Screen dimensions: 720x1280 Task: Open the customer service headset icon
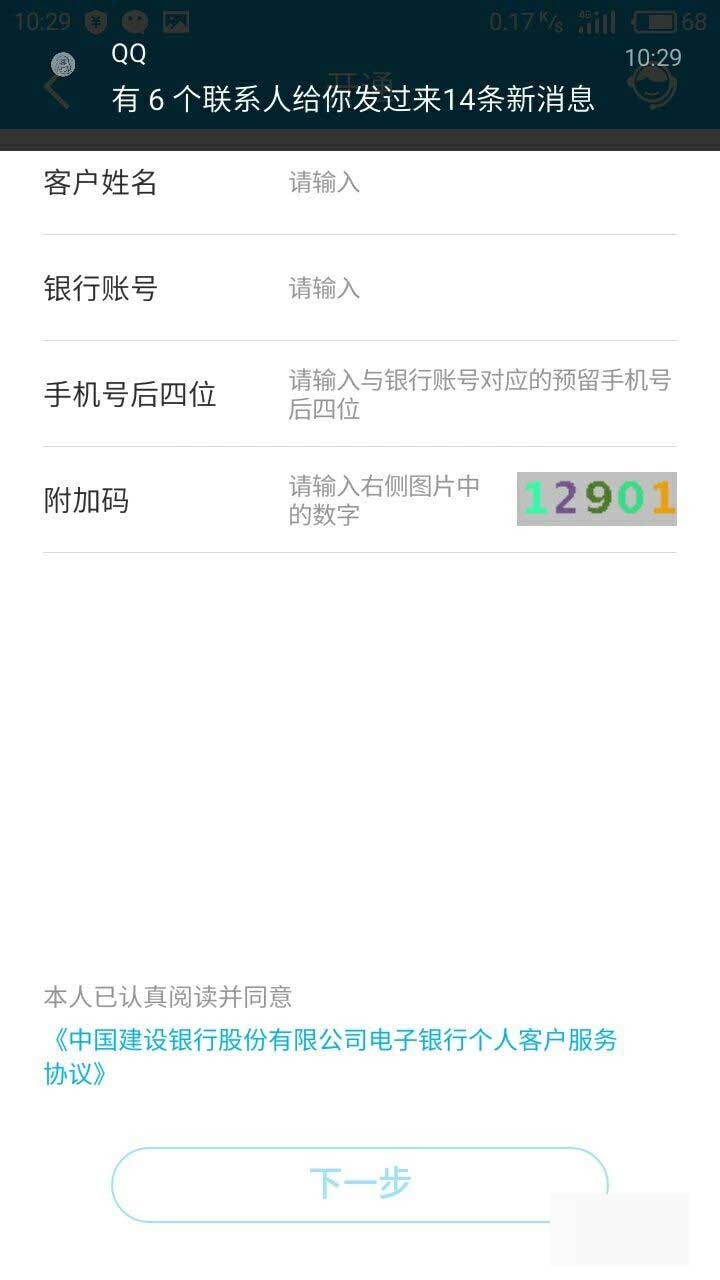pos(652,86)
